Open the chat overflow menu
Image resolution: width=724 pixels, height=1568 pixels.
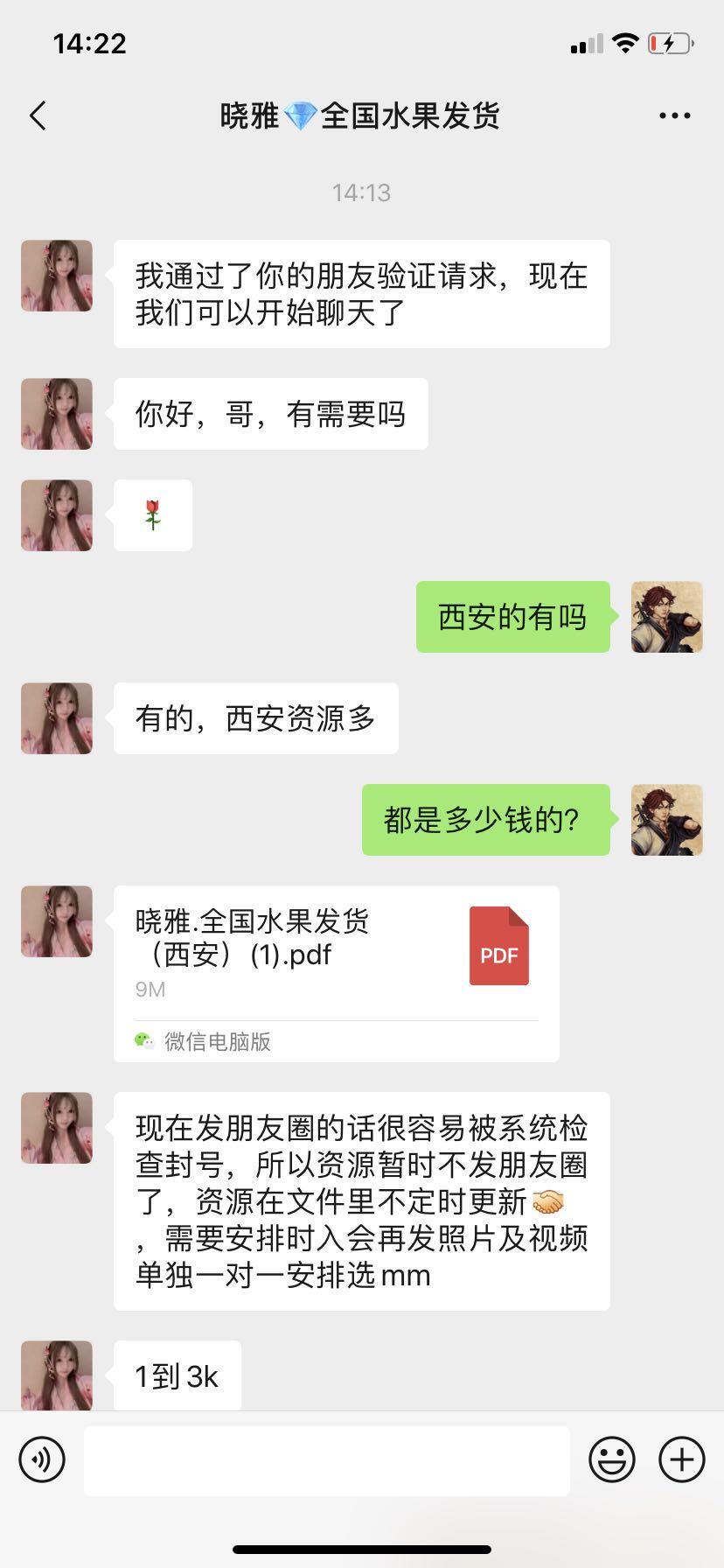[674, 115]
